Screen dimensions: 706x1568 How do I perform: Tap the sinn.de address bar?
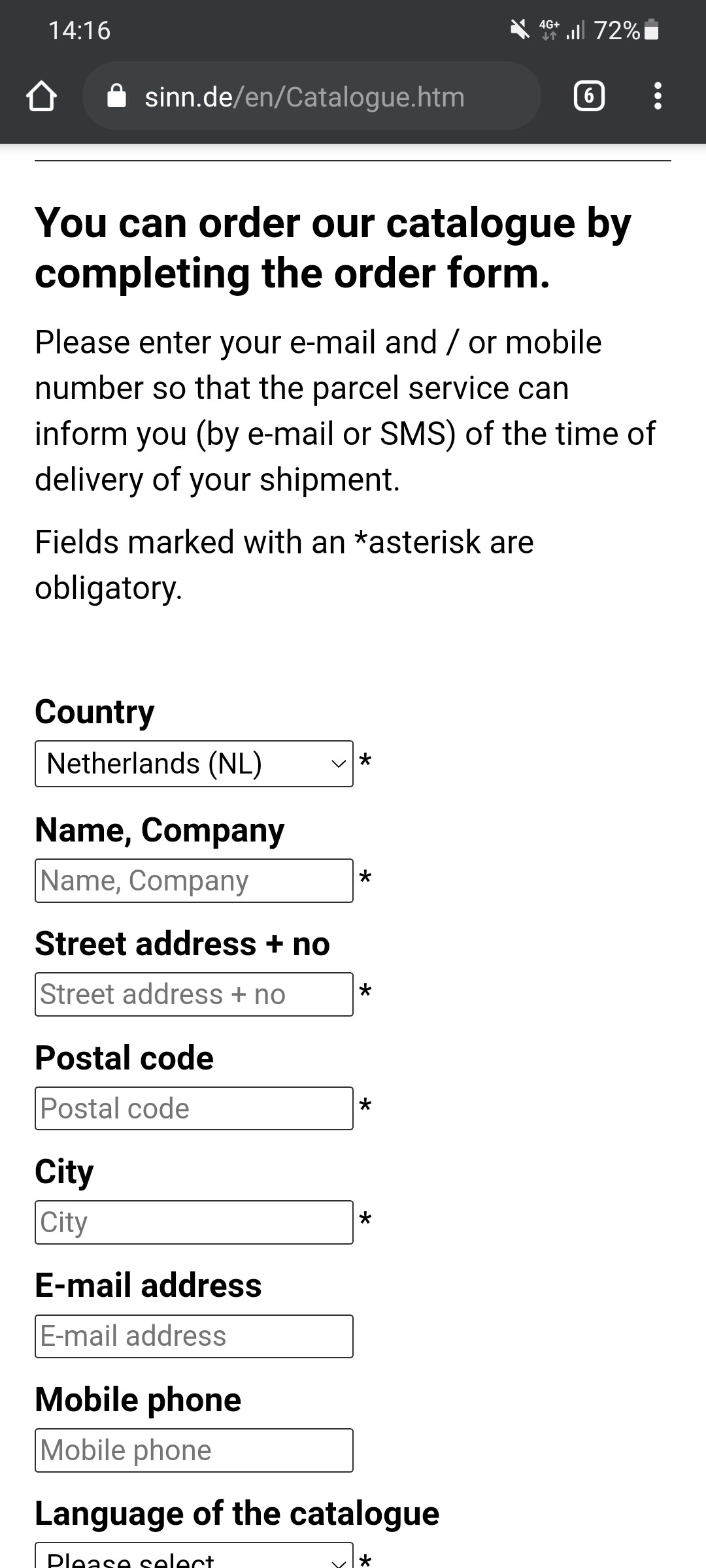pyautogui.click(x=312, y=96)
